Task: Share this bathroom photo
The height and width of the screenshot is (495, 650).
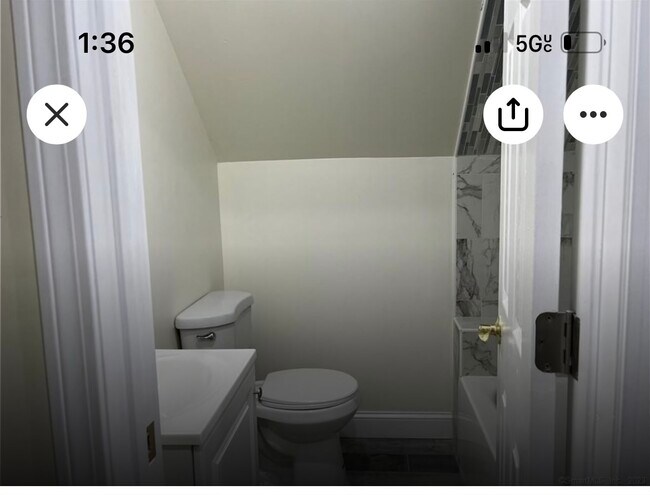Action: click(513, 114)
